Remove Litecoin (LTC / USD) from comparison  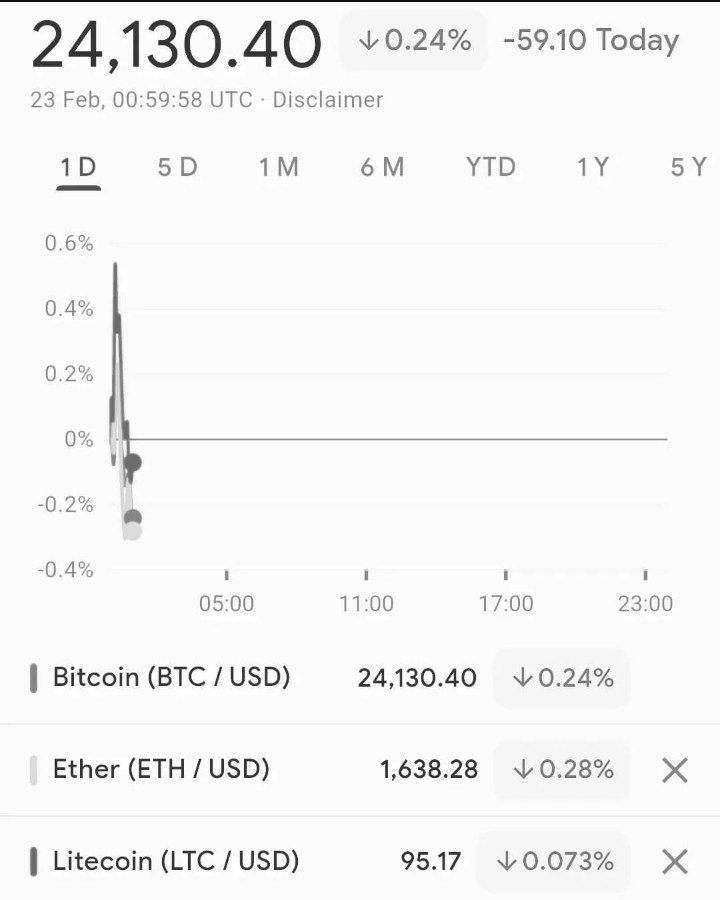point(675,862)
